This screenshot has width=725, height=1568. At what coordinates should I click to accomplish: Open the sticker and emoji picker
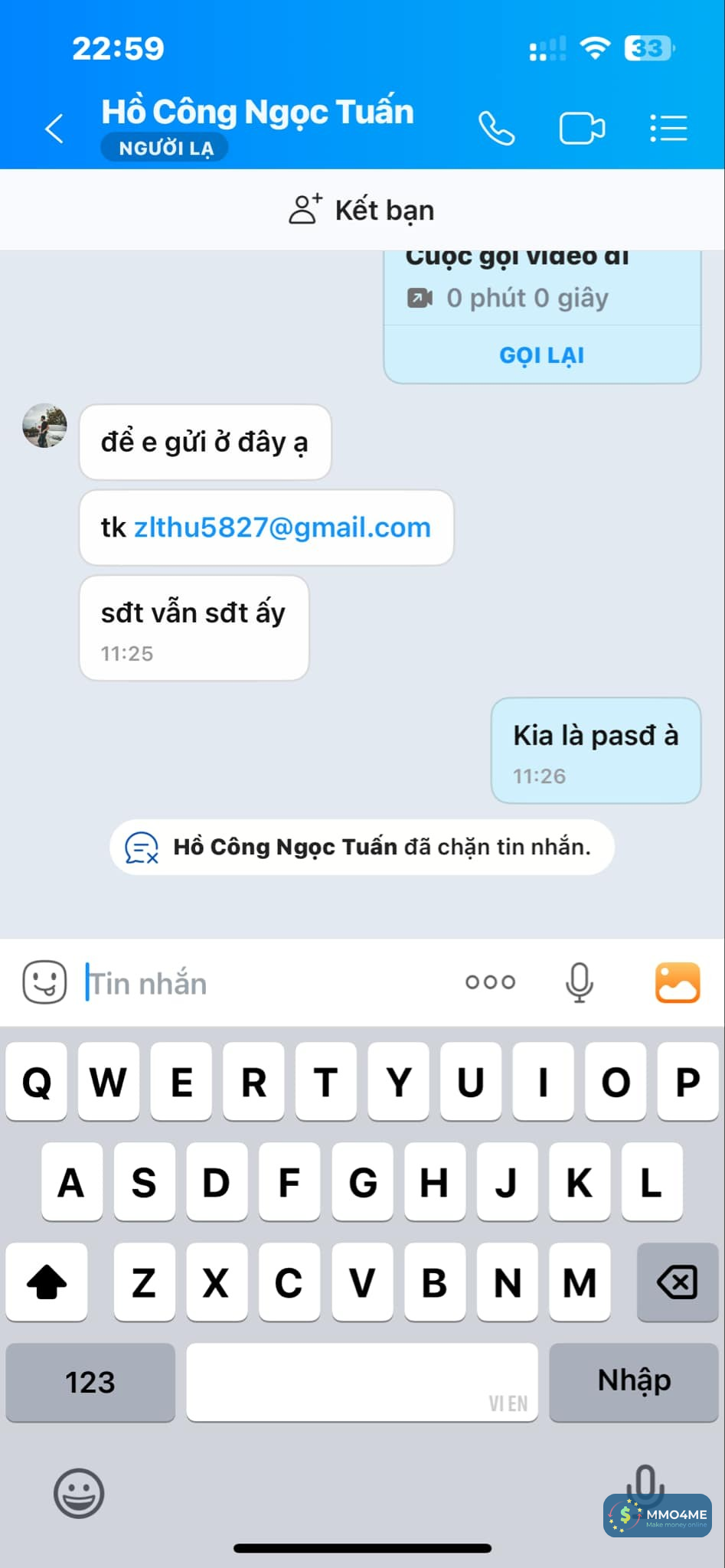pyautogui.click(x=44, y=982)
